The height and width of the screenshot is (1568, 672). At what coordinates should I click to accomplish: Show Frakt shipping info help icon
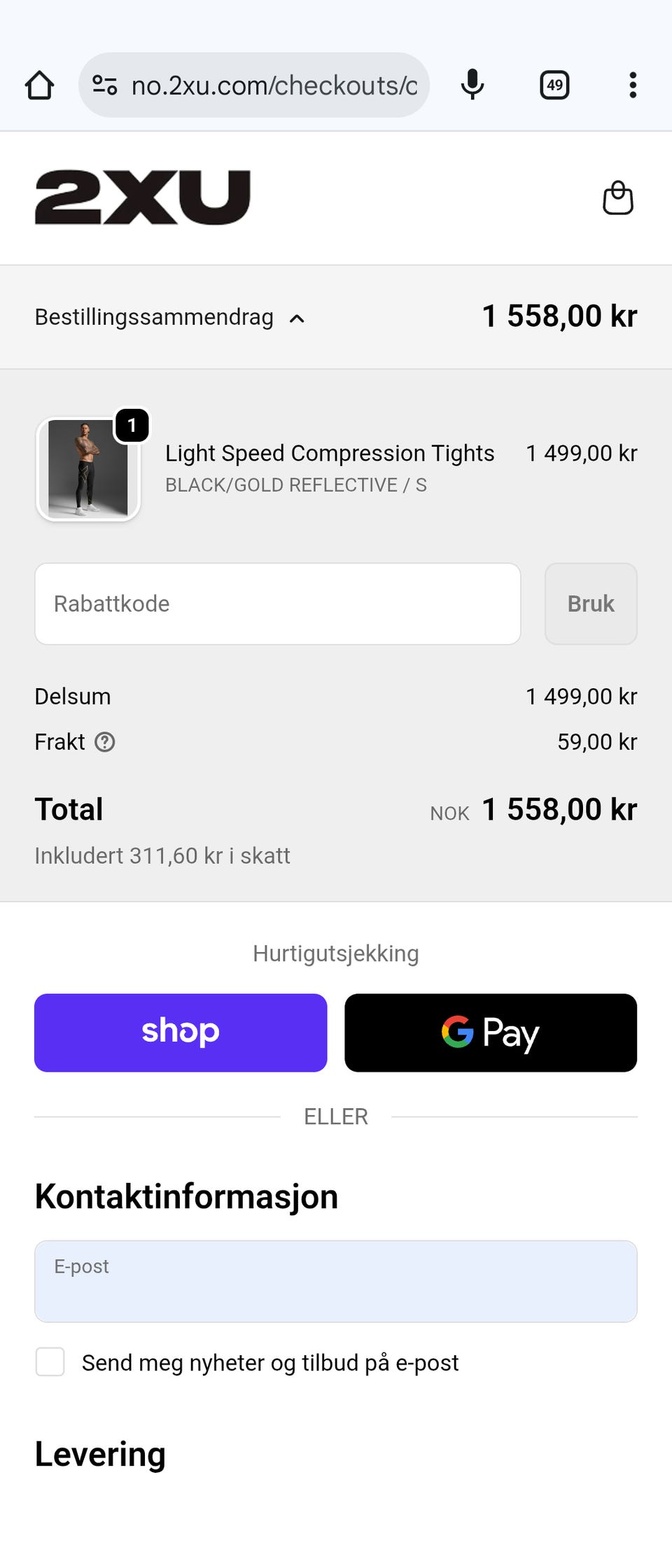click(x=105, y=742)
